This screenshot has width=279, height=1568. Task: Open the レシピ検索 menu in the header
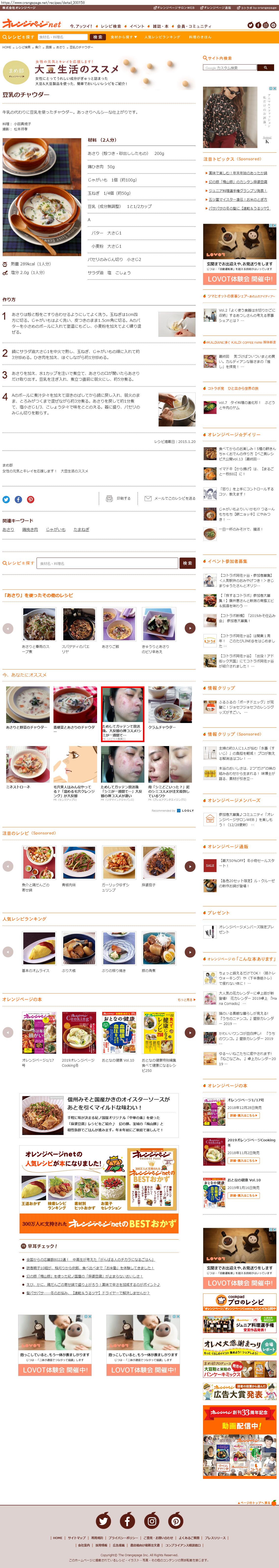pos(111,27)
